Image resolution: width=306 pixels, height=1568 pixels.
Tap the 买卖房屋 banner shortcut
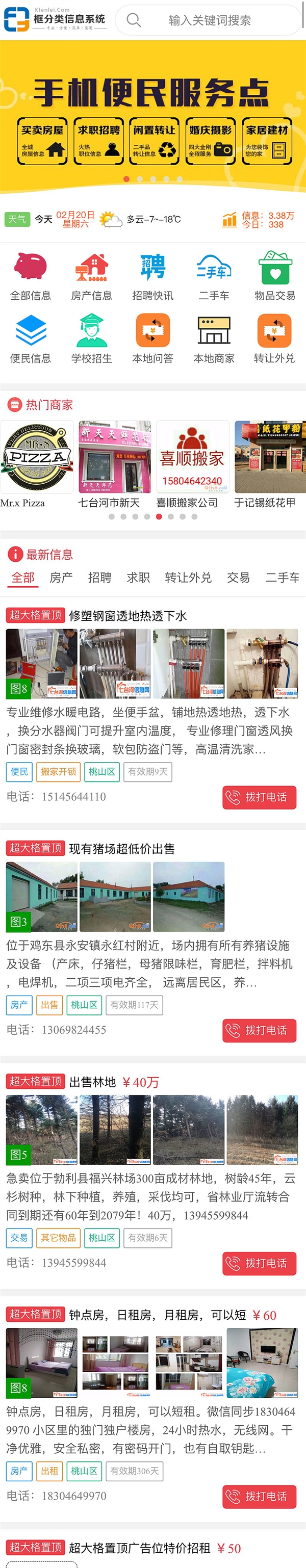[42, 141]
